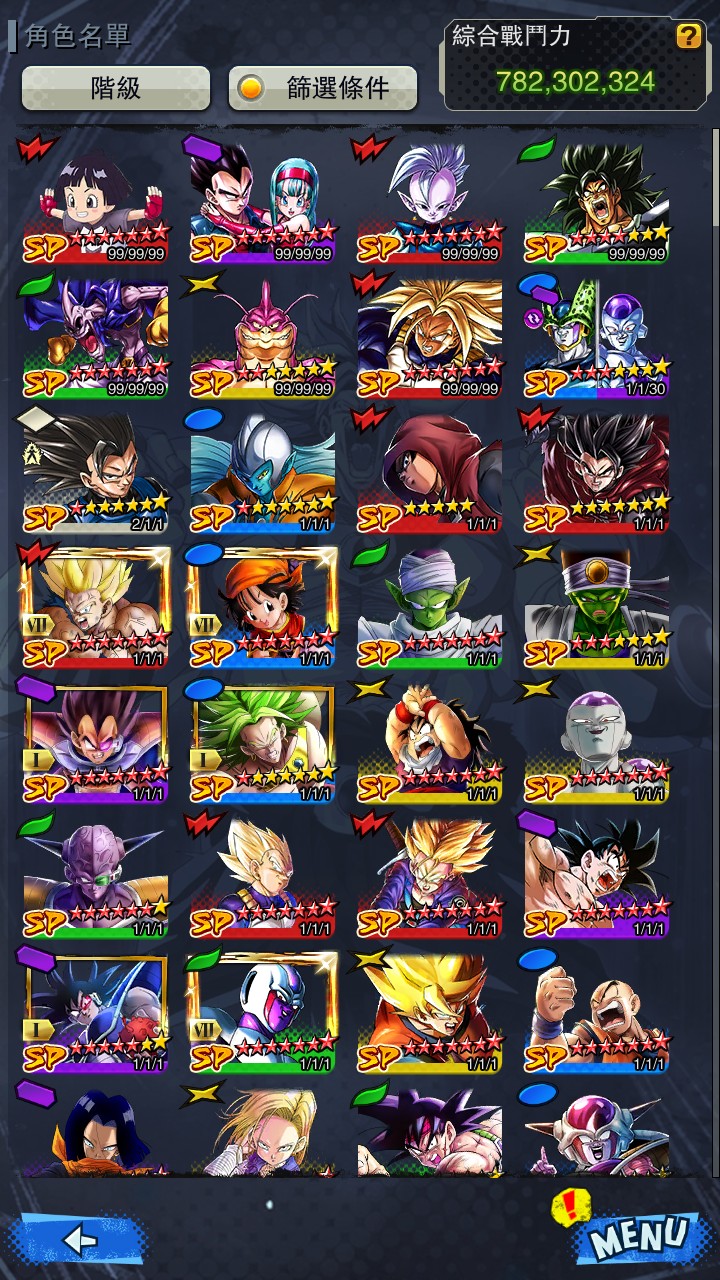Open the pink Buu character card
This screenshot has width=720, height=1280.
pyautogui.click(x=262, y=335)
